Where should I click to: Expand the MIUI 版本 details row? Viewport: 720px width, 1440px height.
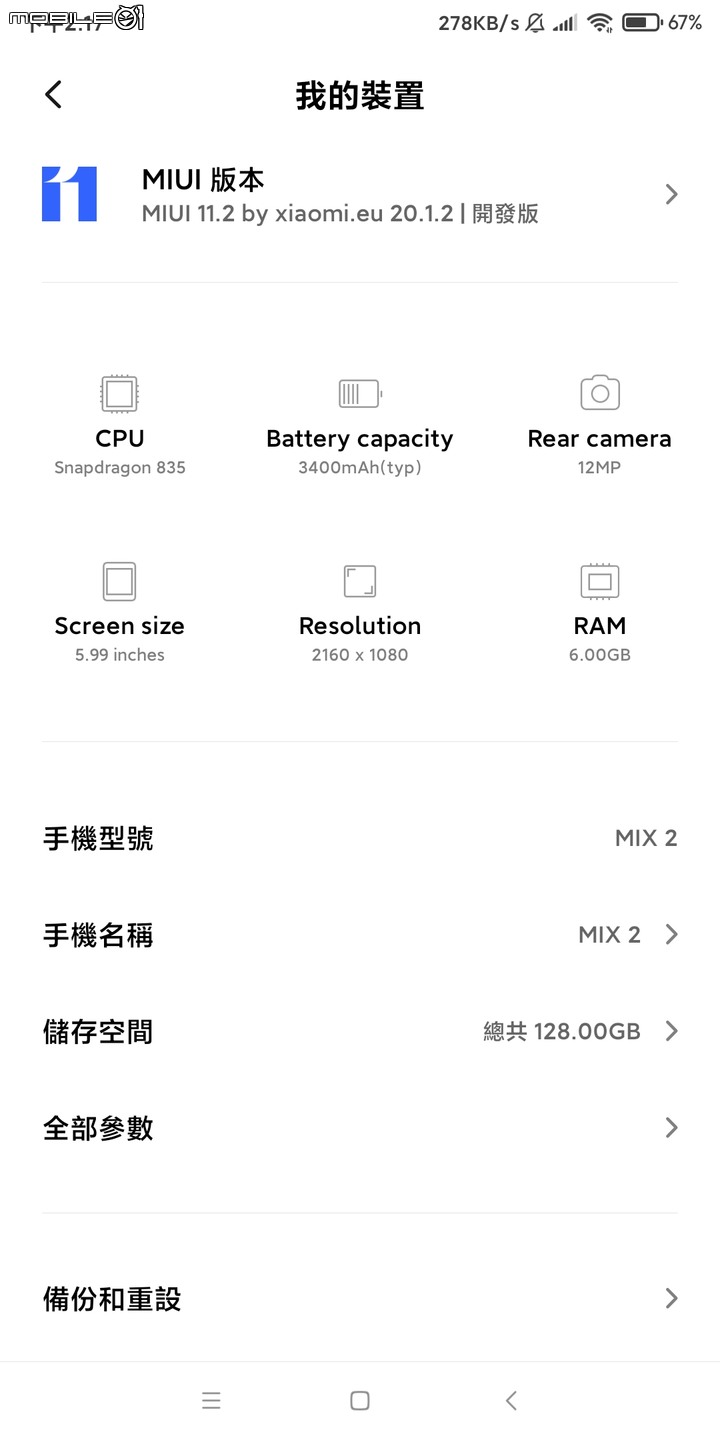pyautogui.click(x=671, y=194)
